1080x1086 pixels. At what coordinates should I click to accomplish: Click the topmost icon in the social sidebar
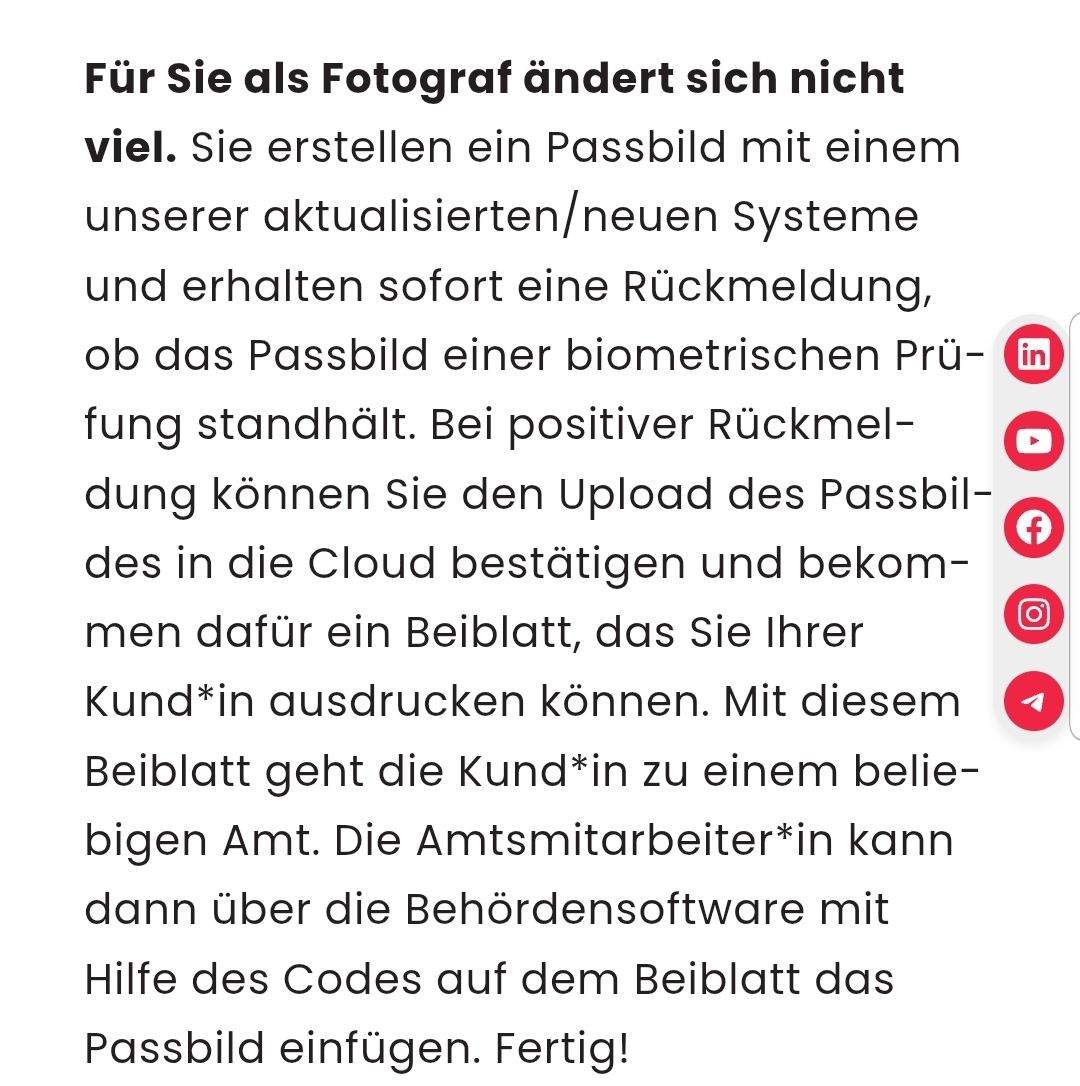[x=1032, y=354]
